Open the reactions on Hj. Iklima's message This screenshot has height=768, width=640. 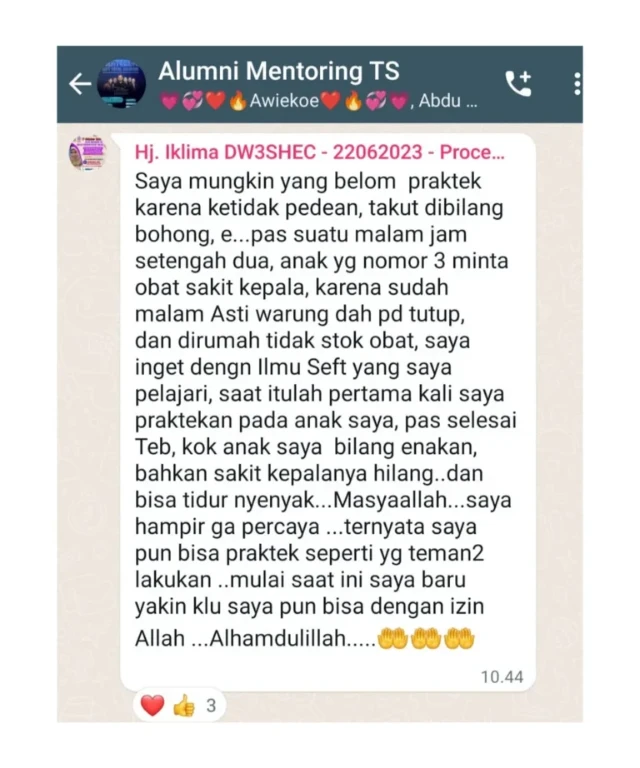click(179, 706)
